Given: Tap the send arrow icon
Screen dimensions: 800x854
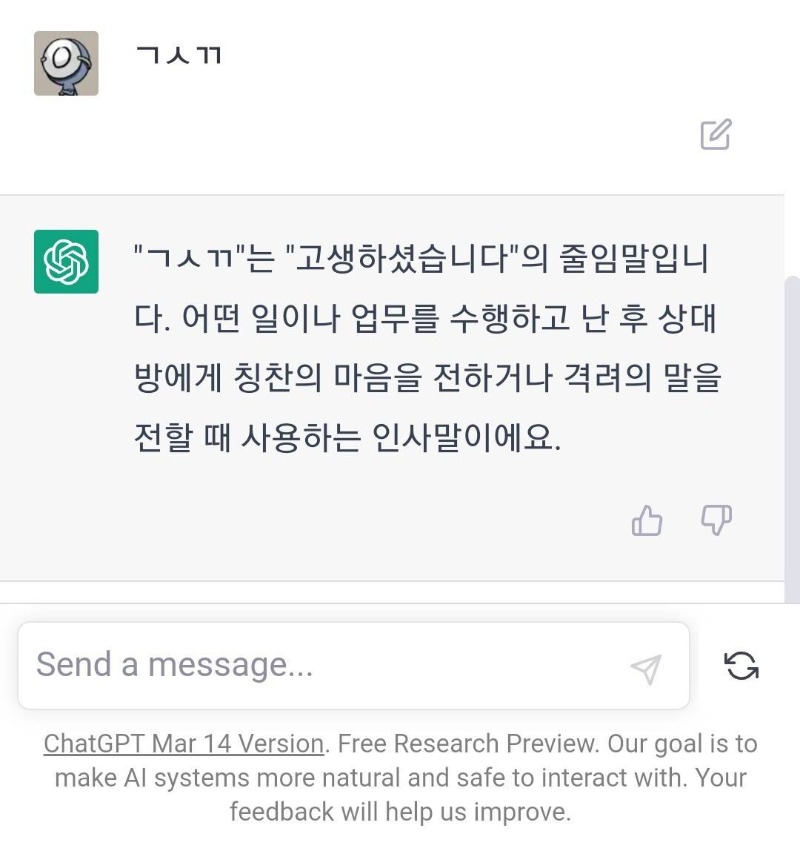Looking at the screenshot, I should coord(646,668).
